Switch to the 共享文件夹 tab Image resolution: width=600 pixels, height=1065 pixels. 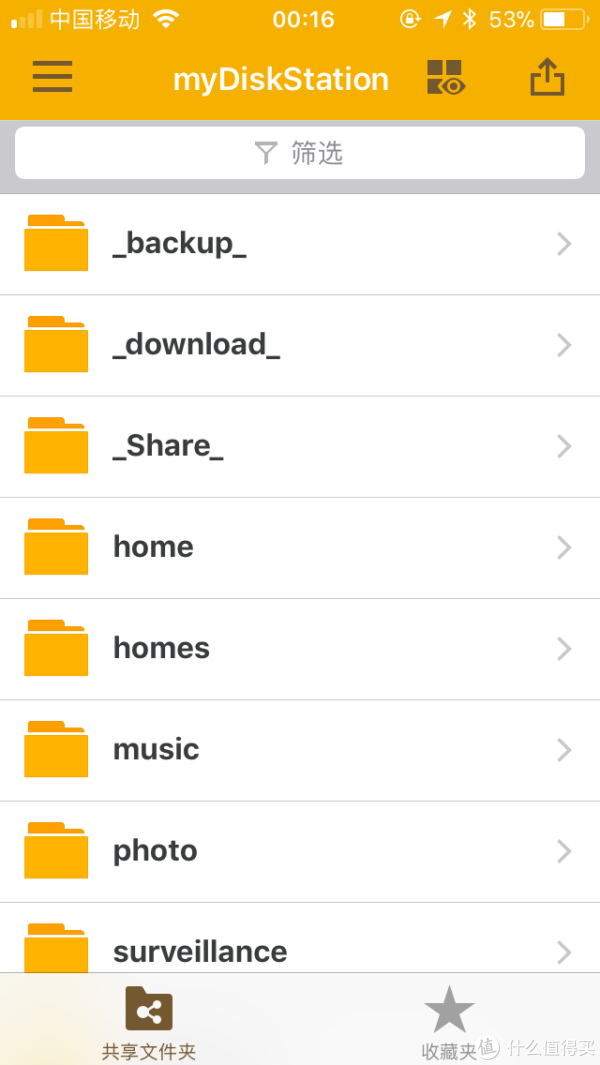tap(149, 1022)
